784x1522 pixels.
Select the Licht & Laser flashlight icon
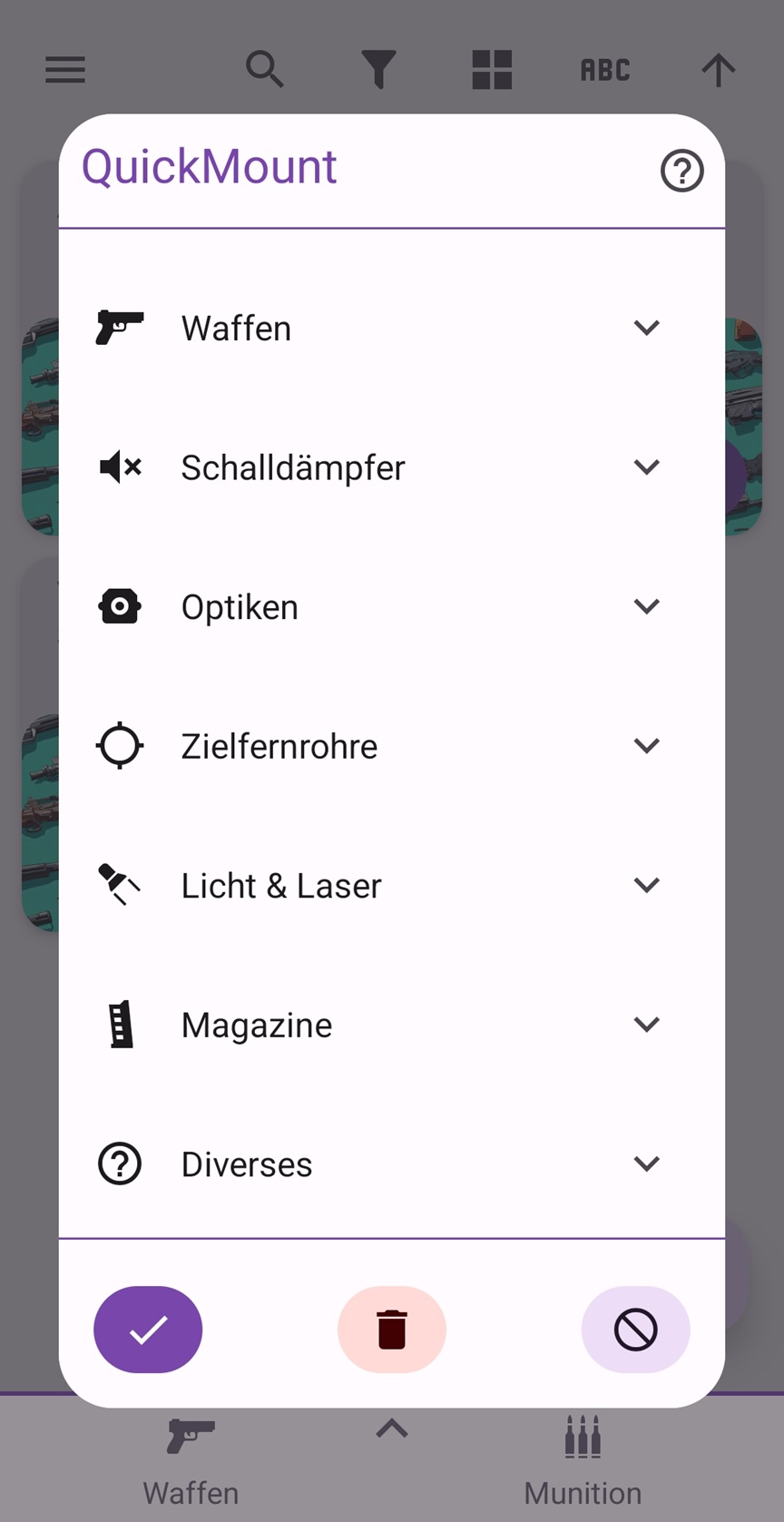pos(119,885)
